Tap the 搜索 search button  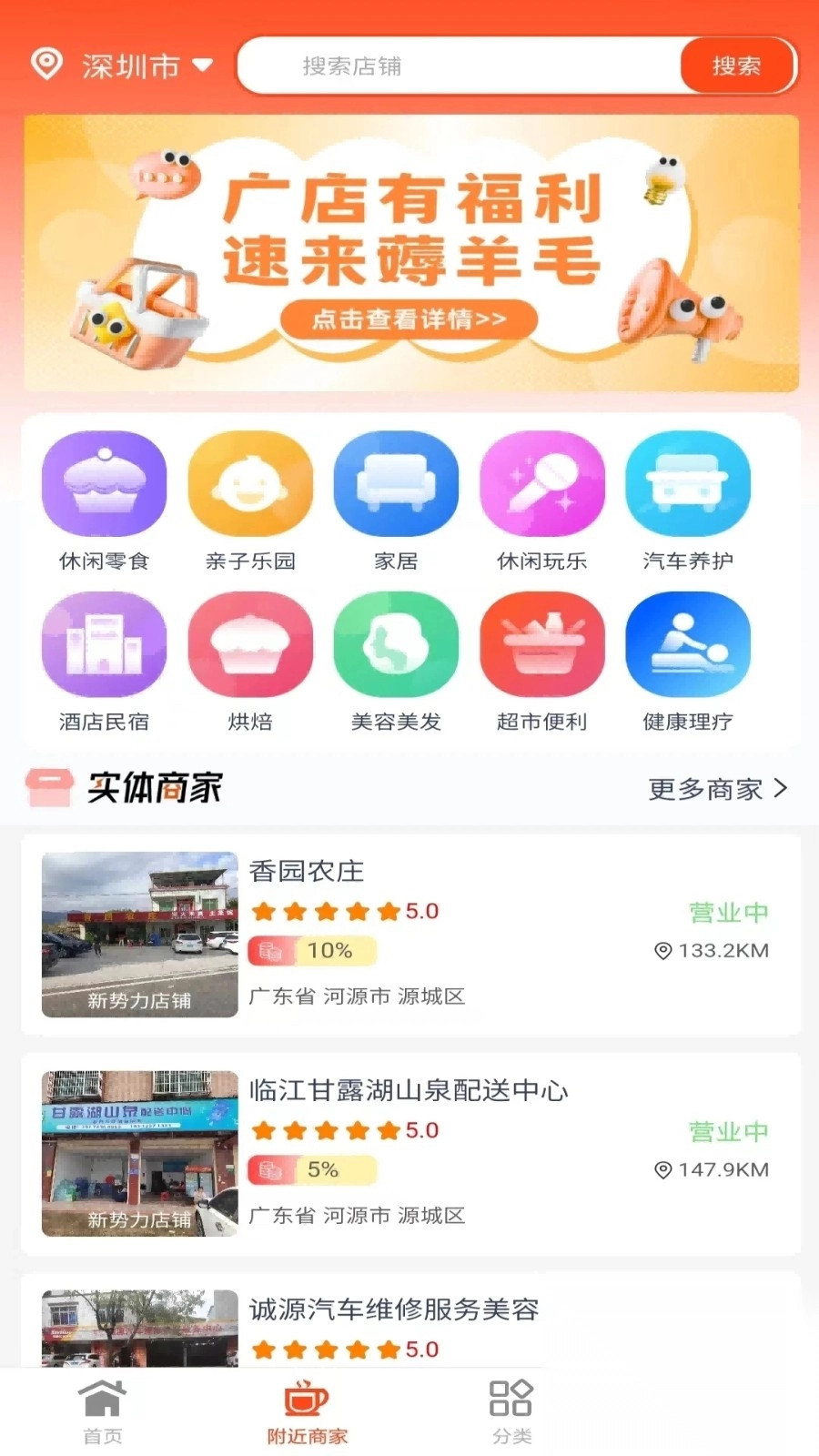pos(737,66)
